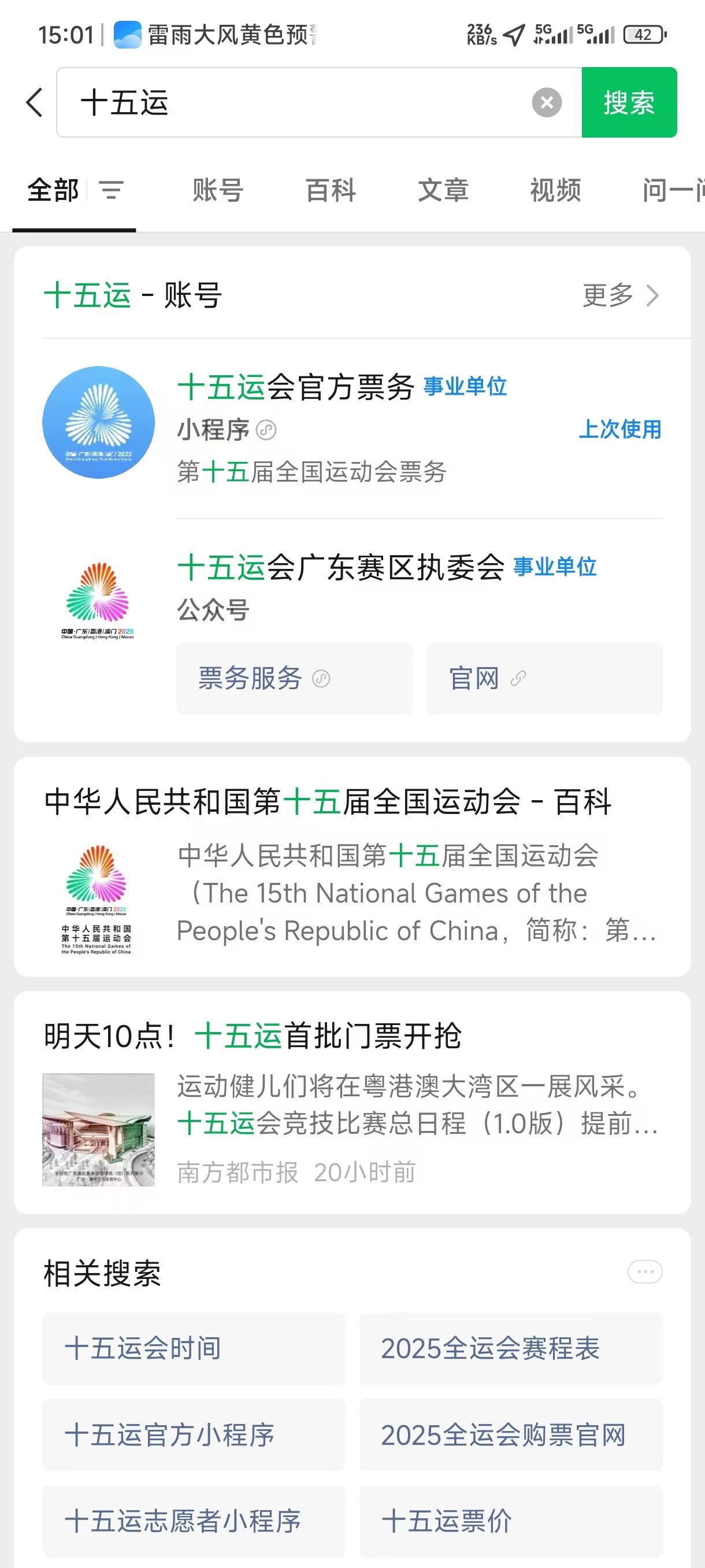The width and height of the screenshot is (705, 1568).
Task: Tap the 票务服务 shortcut button
Action: 294,678
